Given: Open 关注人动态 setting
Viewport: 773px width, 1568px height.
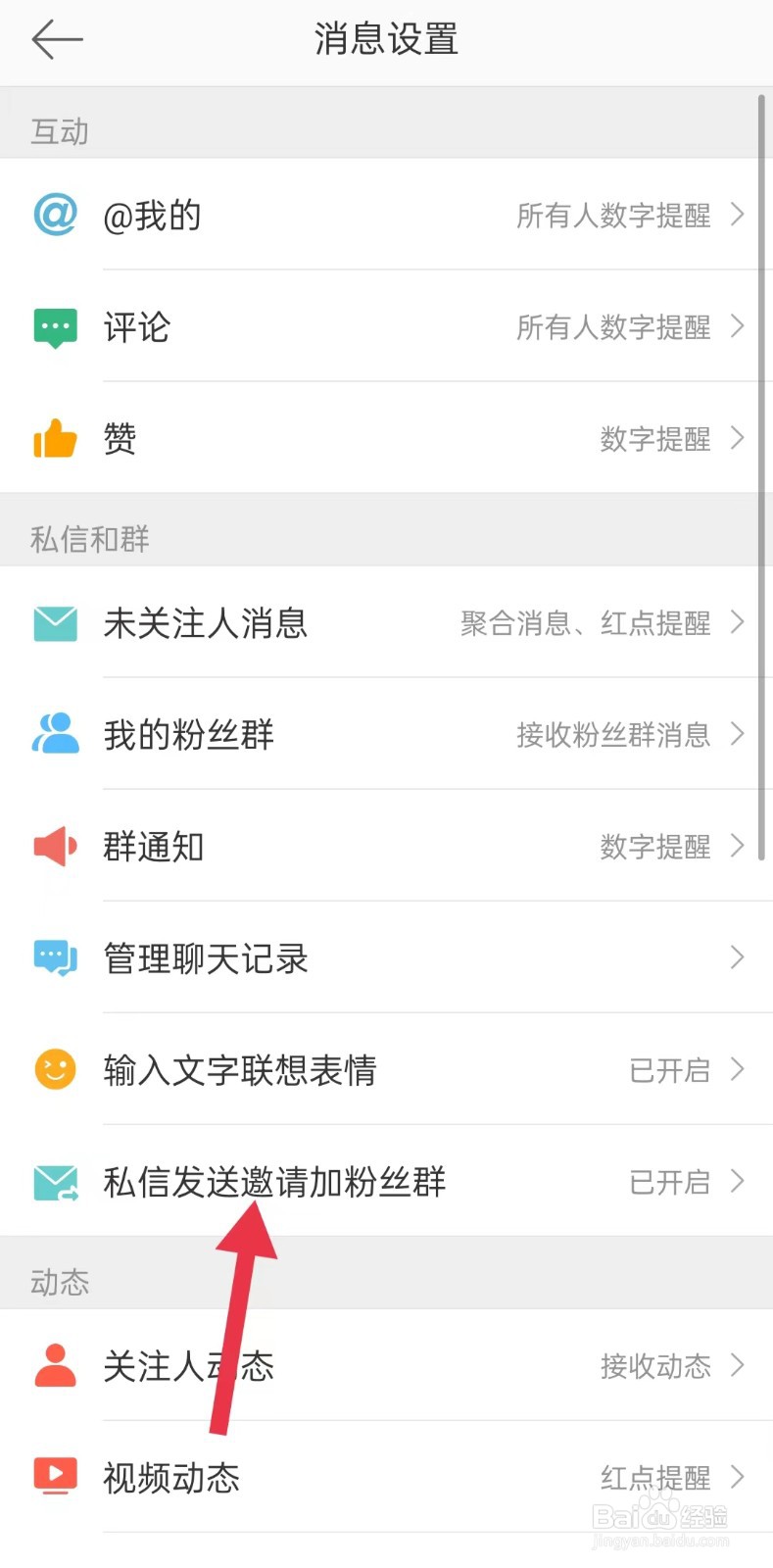Looking at the screenshot, I should coord(386,1365).
